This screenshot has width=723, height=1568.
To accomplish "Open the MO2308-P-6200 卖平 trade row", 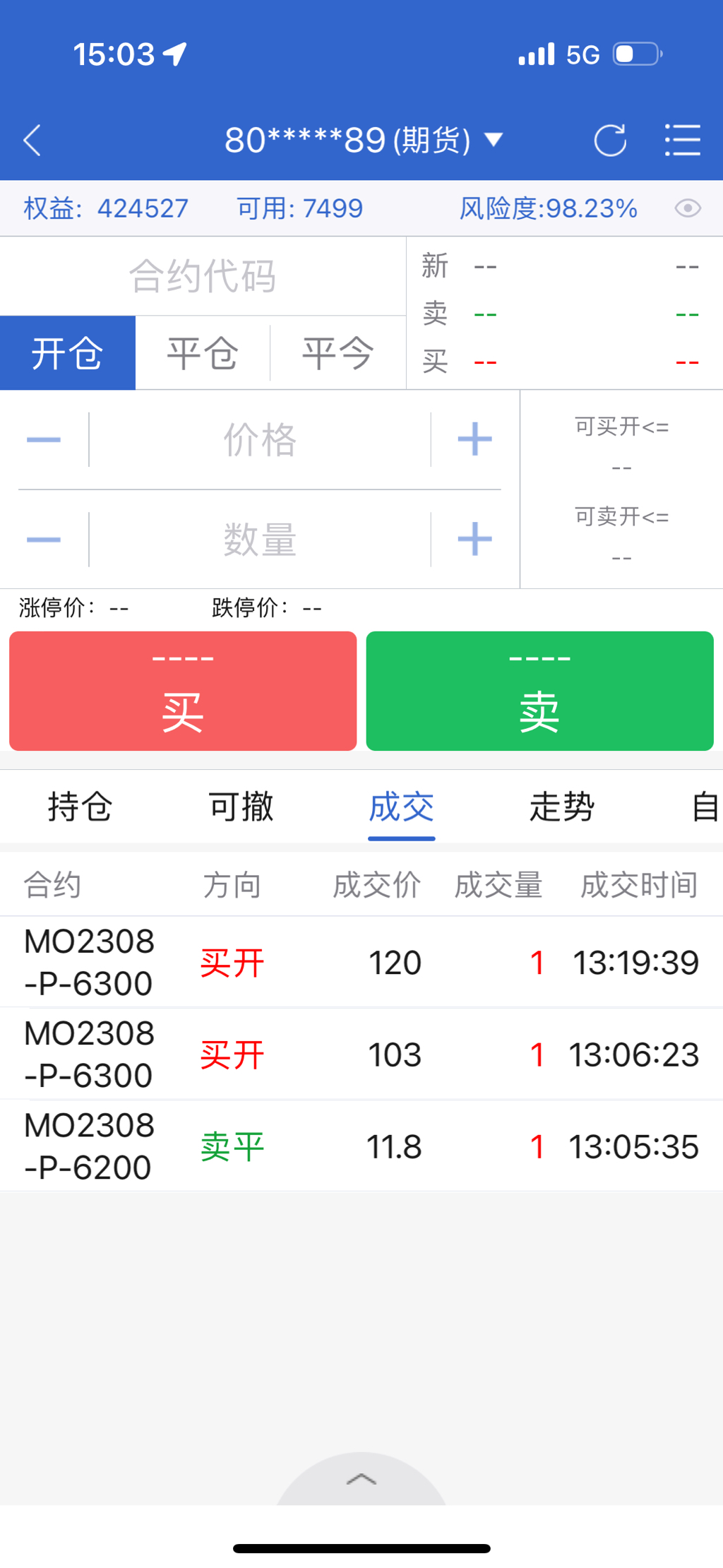I will [361, 1146].
